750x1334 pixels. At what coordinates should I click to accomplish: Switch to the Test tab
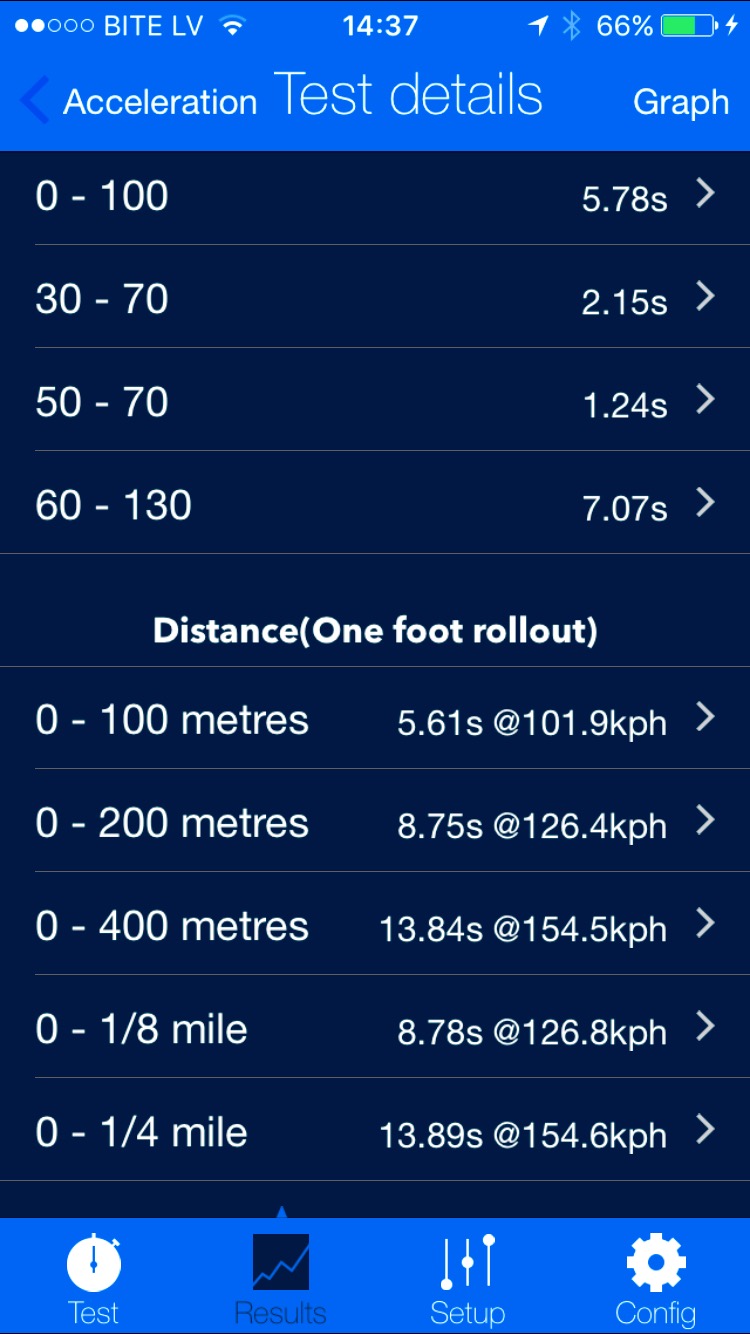(x=93, y=1277)
